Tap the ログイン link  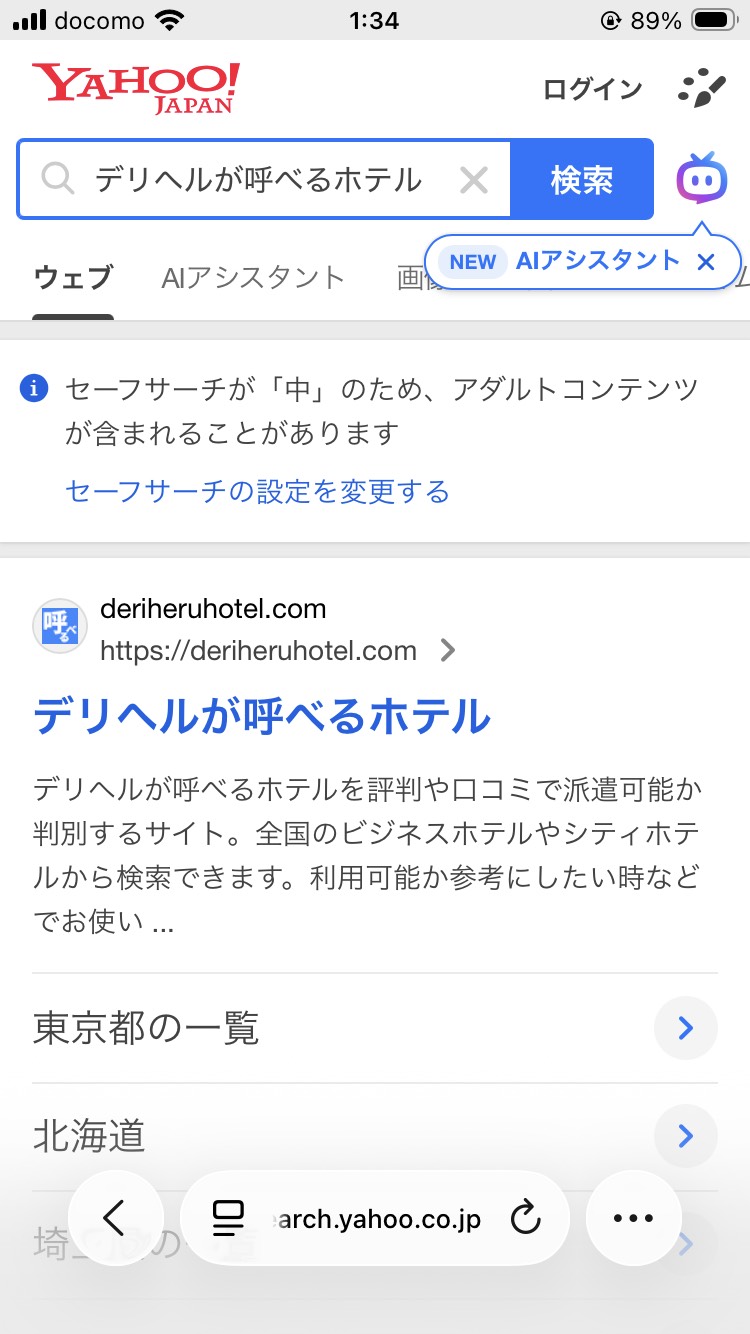click(x=592, y=89)
